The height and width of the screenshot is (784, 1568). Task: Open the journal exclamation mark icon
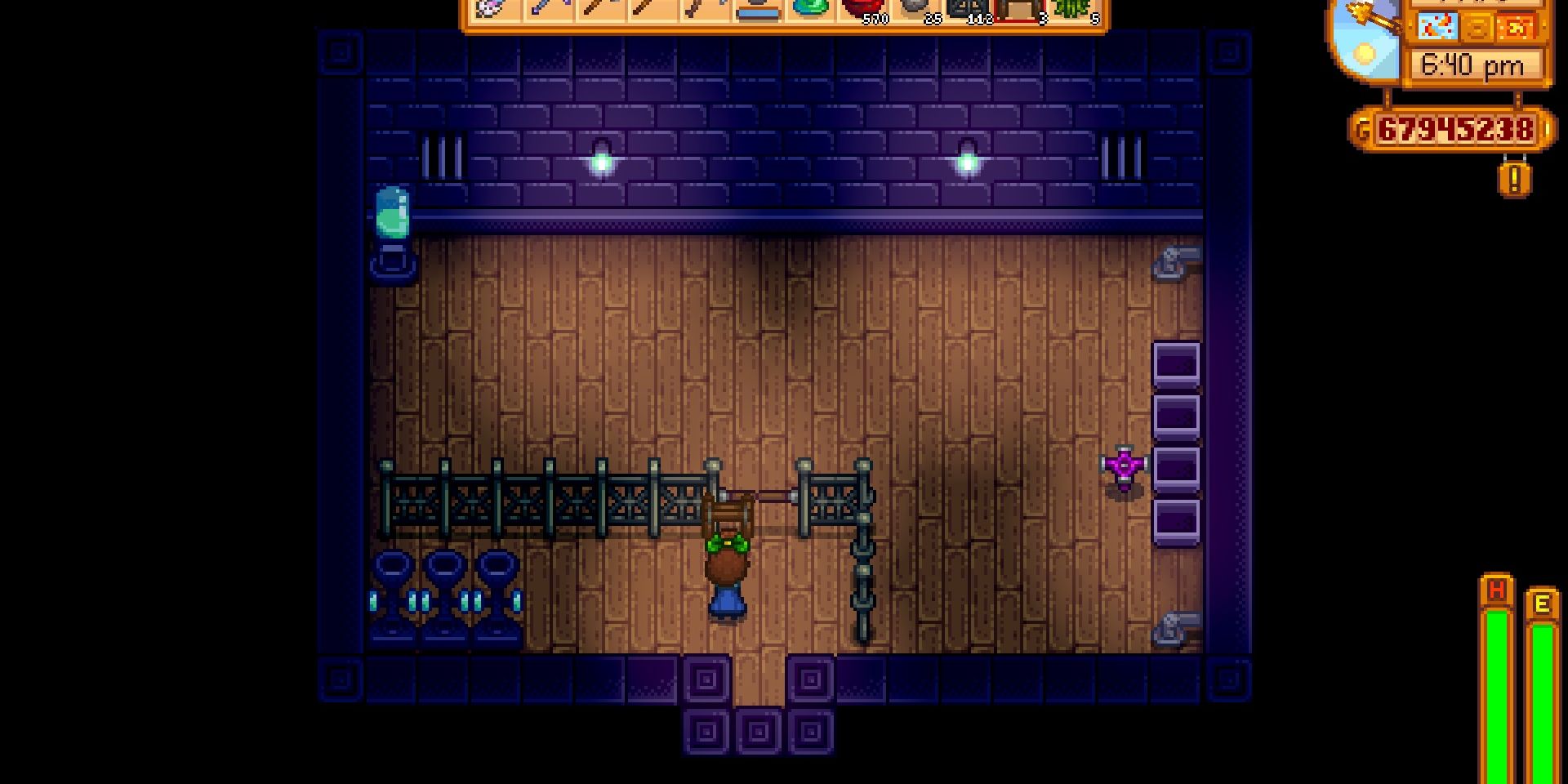point(1514,179)
